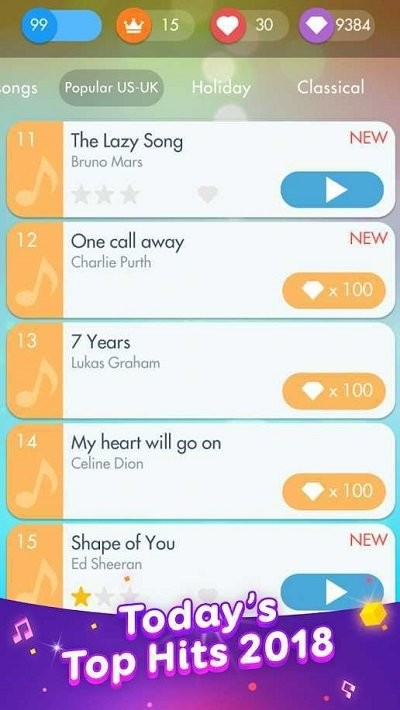Play Shape of You
Screen dimensions: 400x710
(x=332, y=591)
